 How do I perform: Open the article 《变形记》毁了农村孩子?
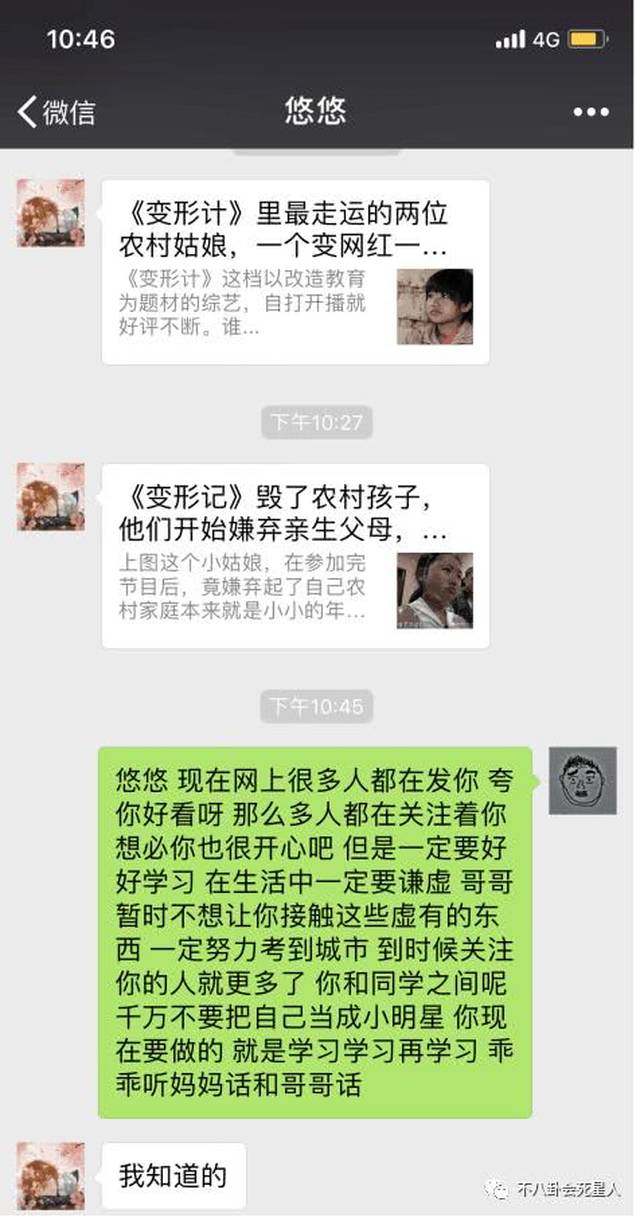(295, 555)
